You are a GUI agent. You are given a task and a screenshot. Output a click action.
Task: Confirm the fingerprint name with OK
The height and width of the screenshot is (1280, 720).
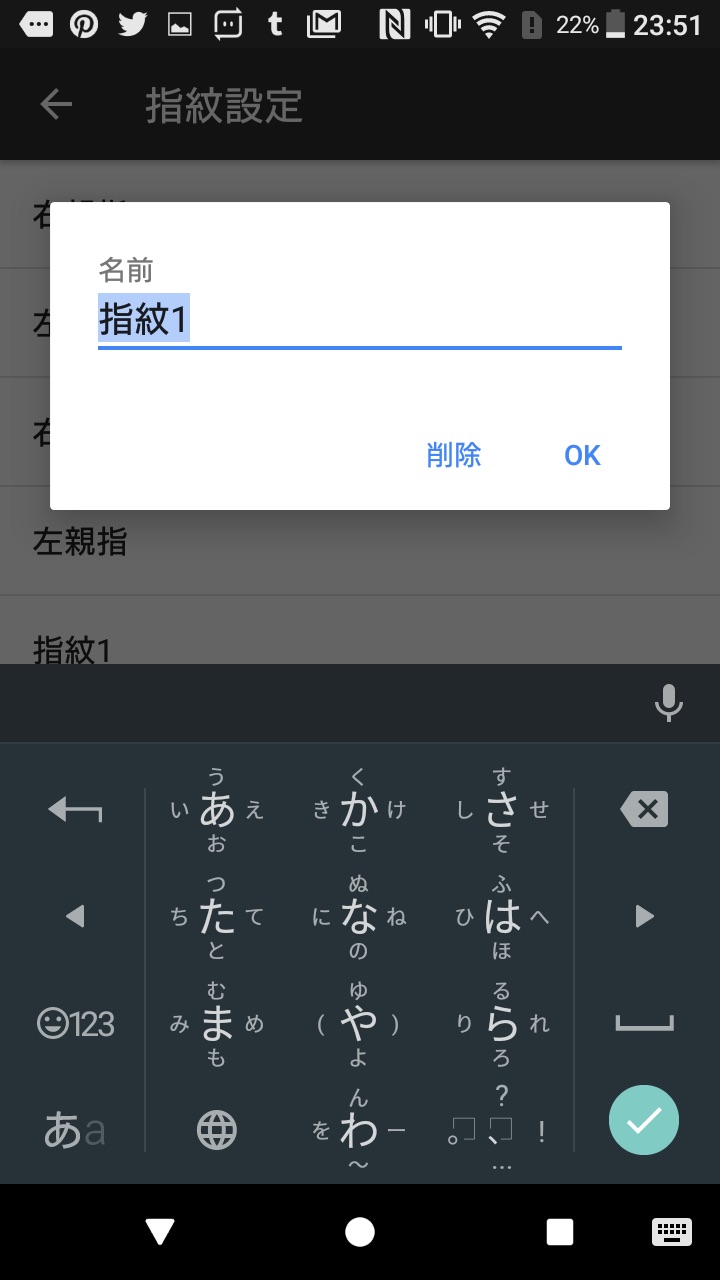[582, 456]
